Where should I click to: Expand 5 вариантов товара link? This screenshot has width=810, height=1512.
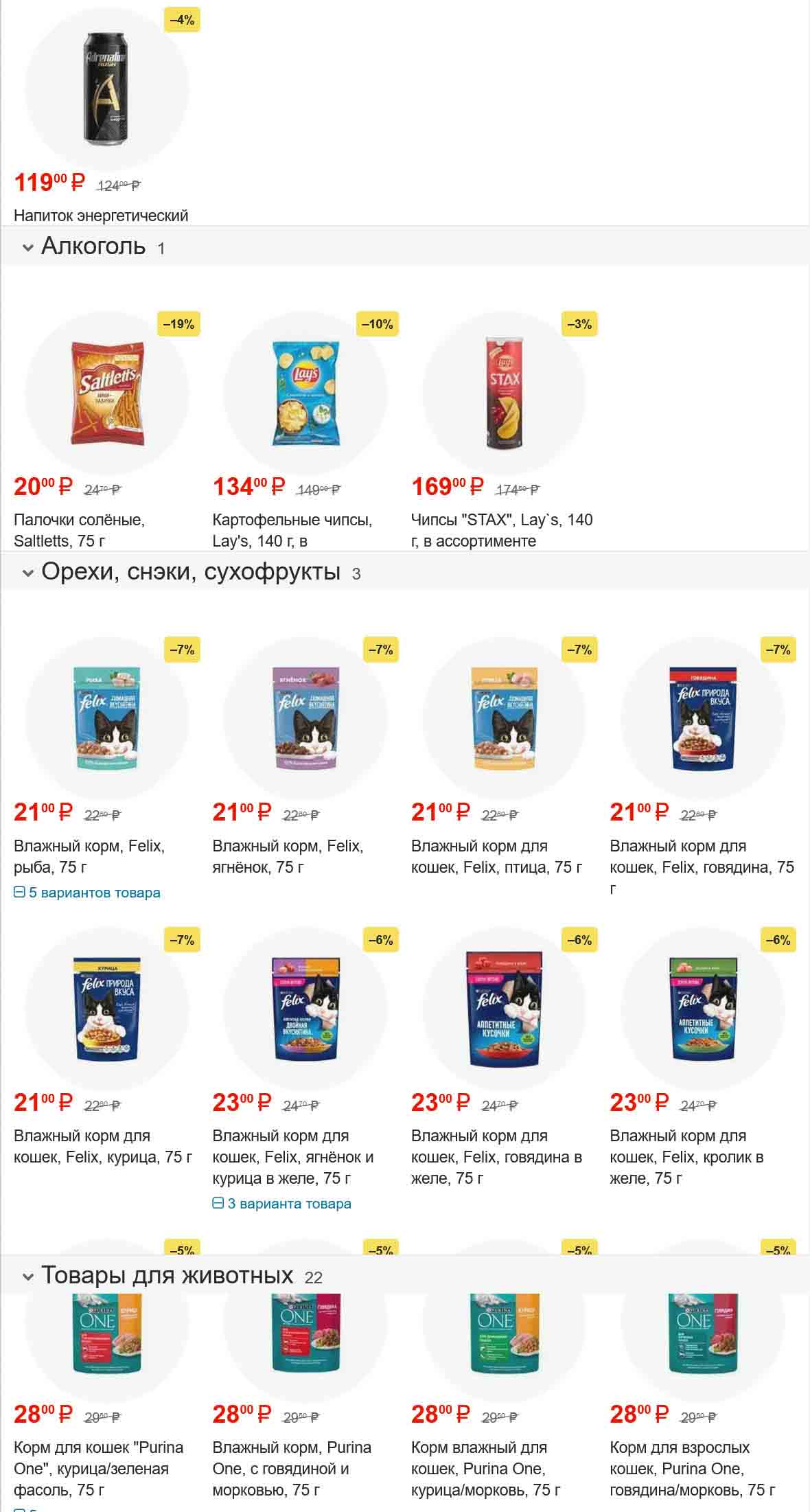(x=87, y=893)
